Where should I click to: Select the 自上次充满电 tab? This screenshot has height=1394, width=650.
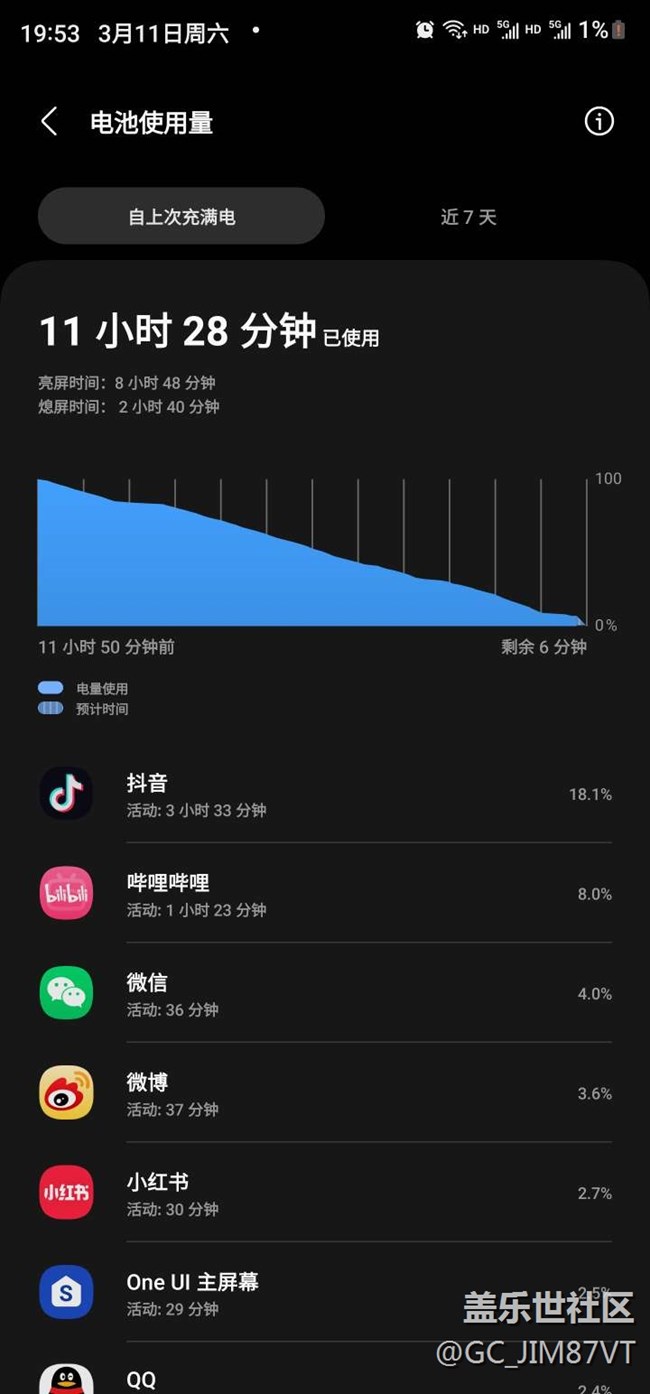(x=181, y=217)
